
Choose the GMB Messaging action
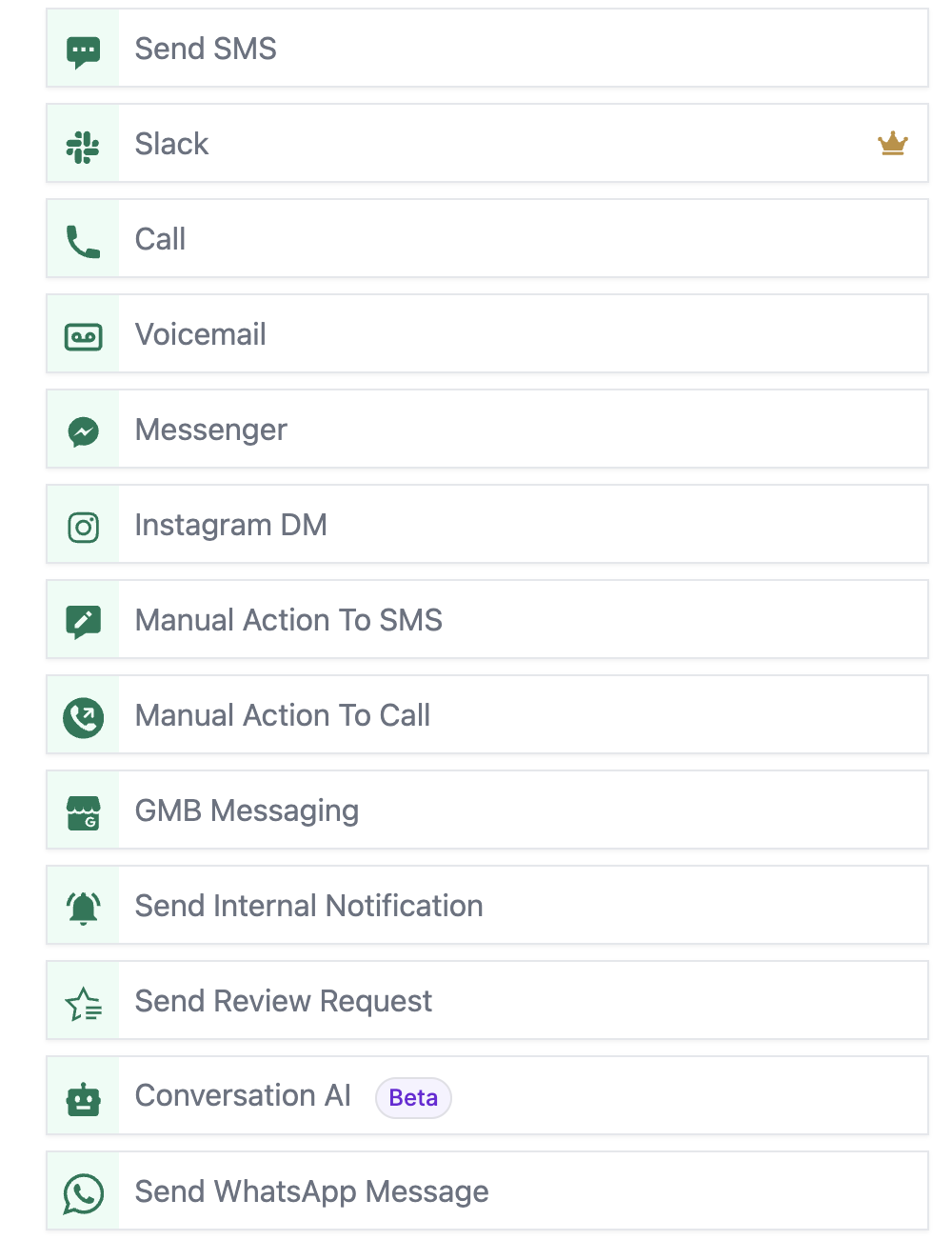click(476, 810)
